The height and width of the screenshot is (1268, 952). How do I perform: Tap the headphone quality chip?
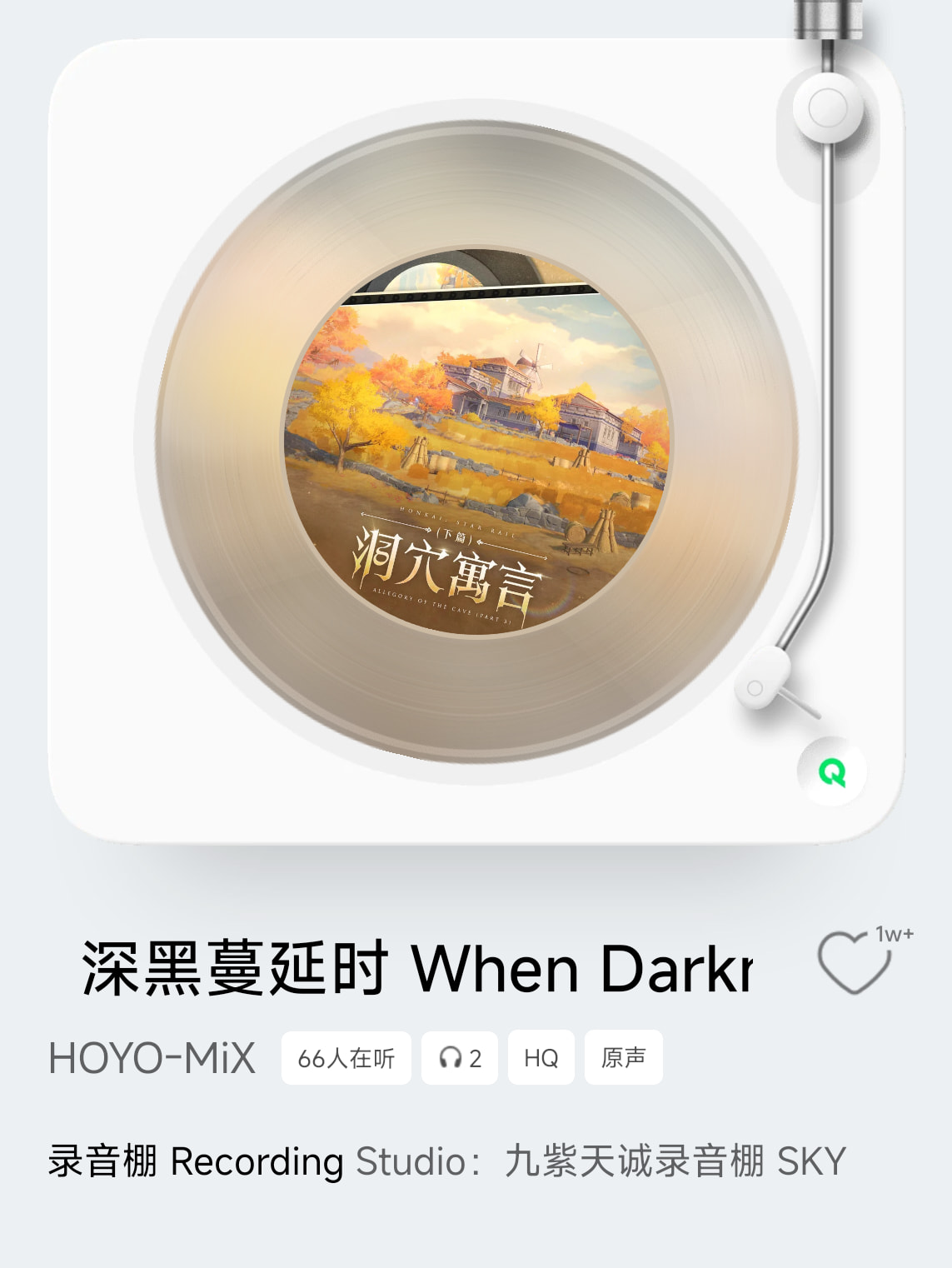[460, 1058]
